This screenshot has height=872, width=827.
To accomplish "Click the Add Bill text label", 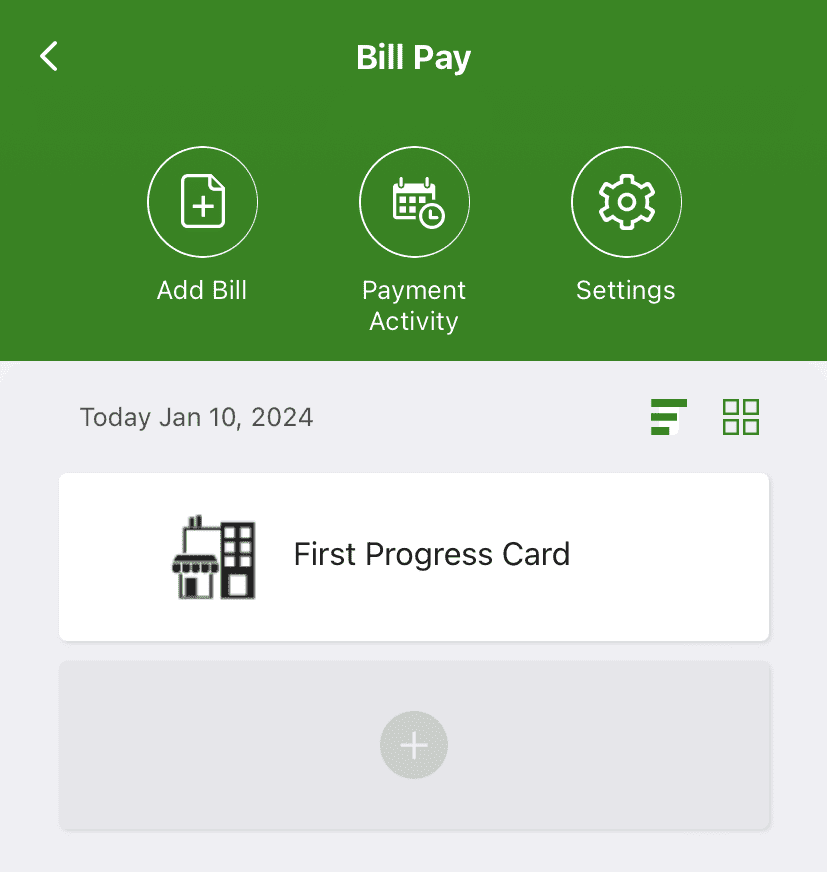I will [x=202, y=290].
